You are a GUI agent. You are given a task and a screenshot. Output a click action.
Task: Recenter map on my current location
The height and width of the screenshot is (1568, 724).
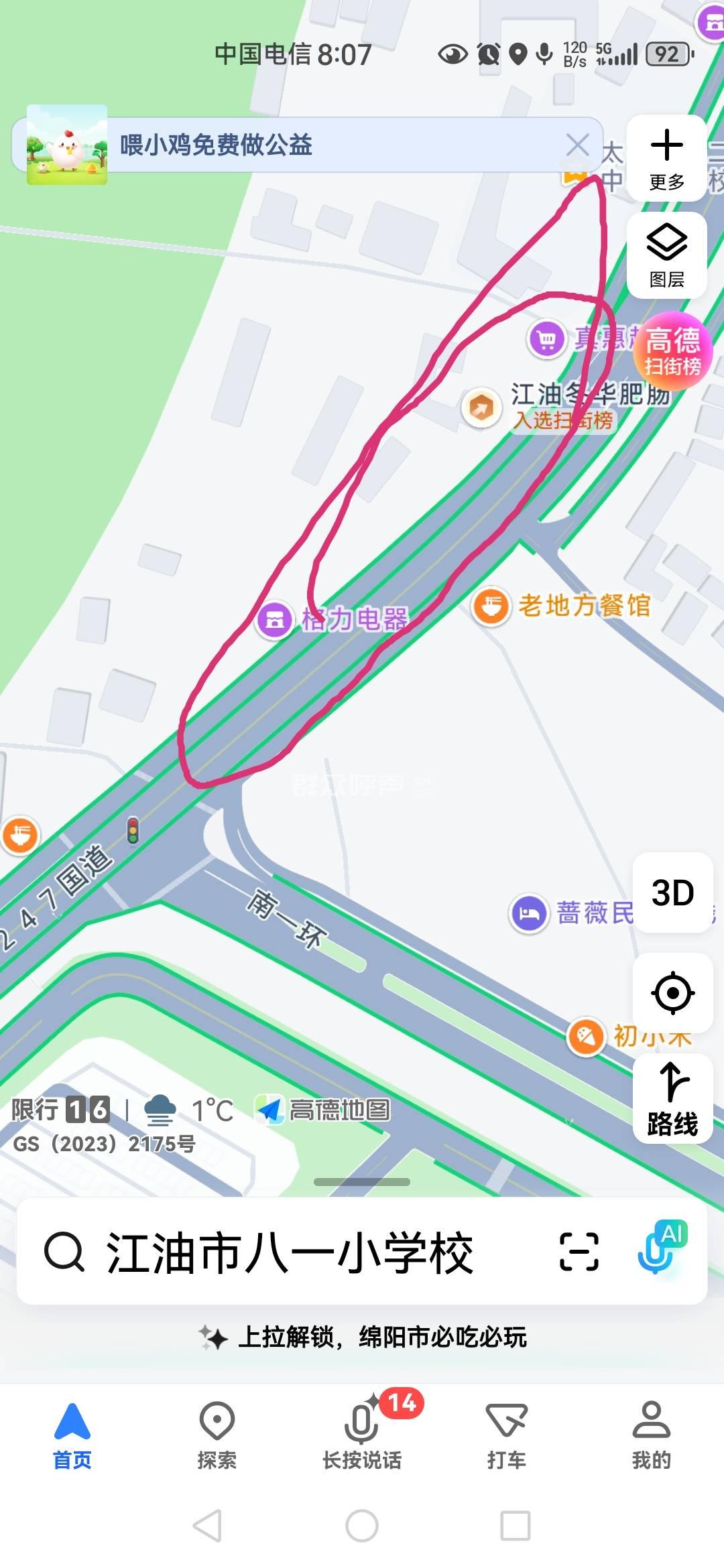click(x=672, y=993)
